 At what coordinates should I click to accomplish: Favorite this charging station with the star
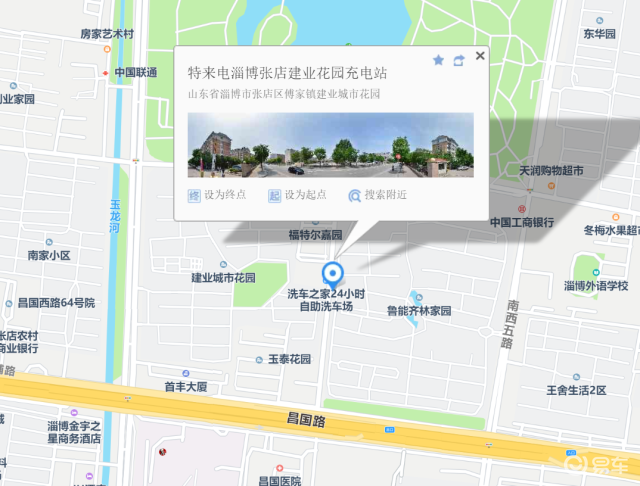point(438,60)
